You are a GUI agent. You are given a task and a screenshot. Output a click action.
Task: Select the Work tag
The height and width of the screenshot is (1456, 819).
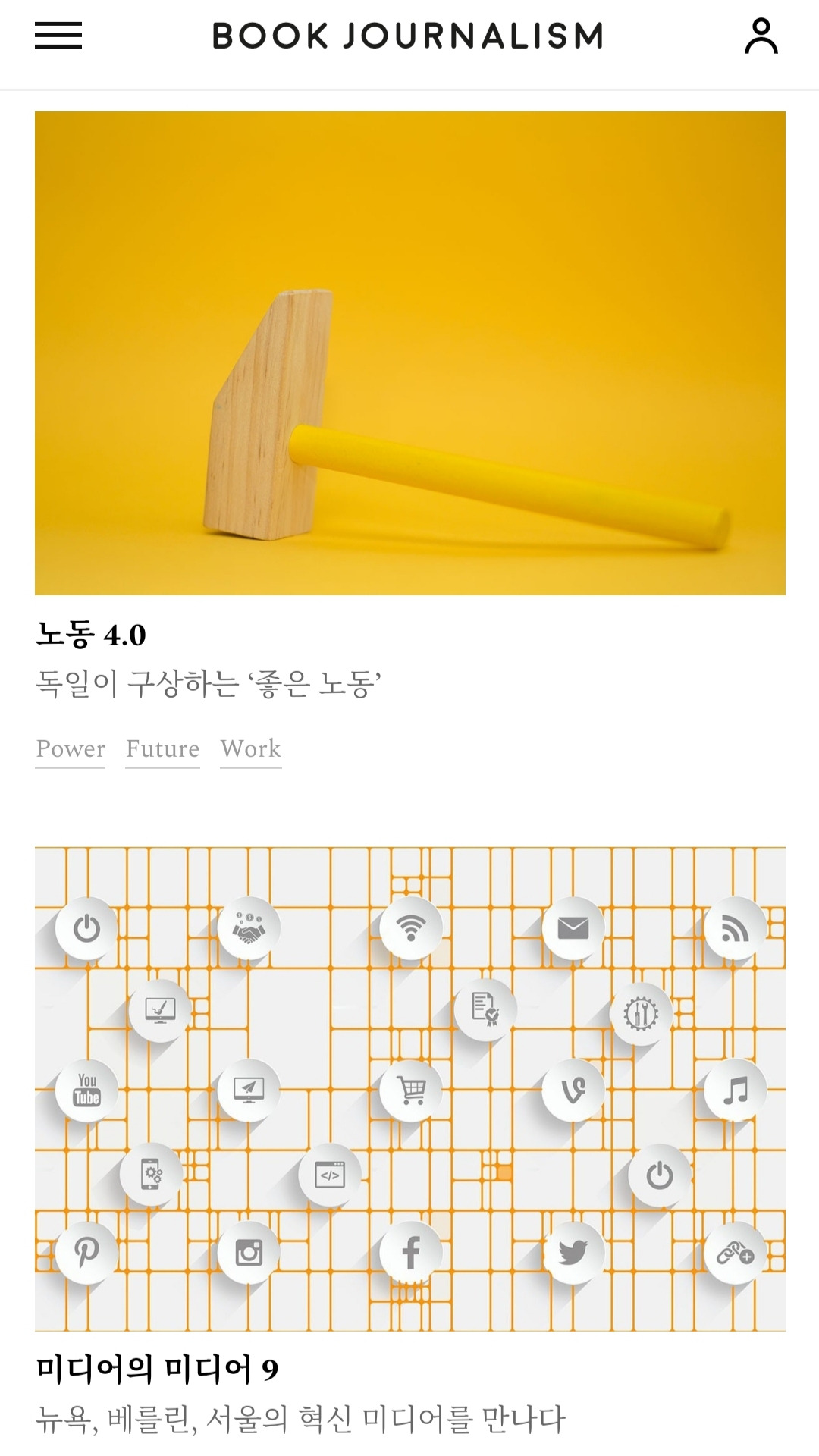(250, 748)
